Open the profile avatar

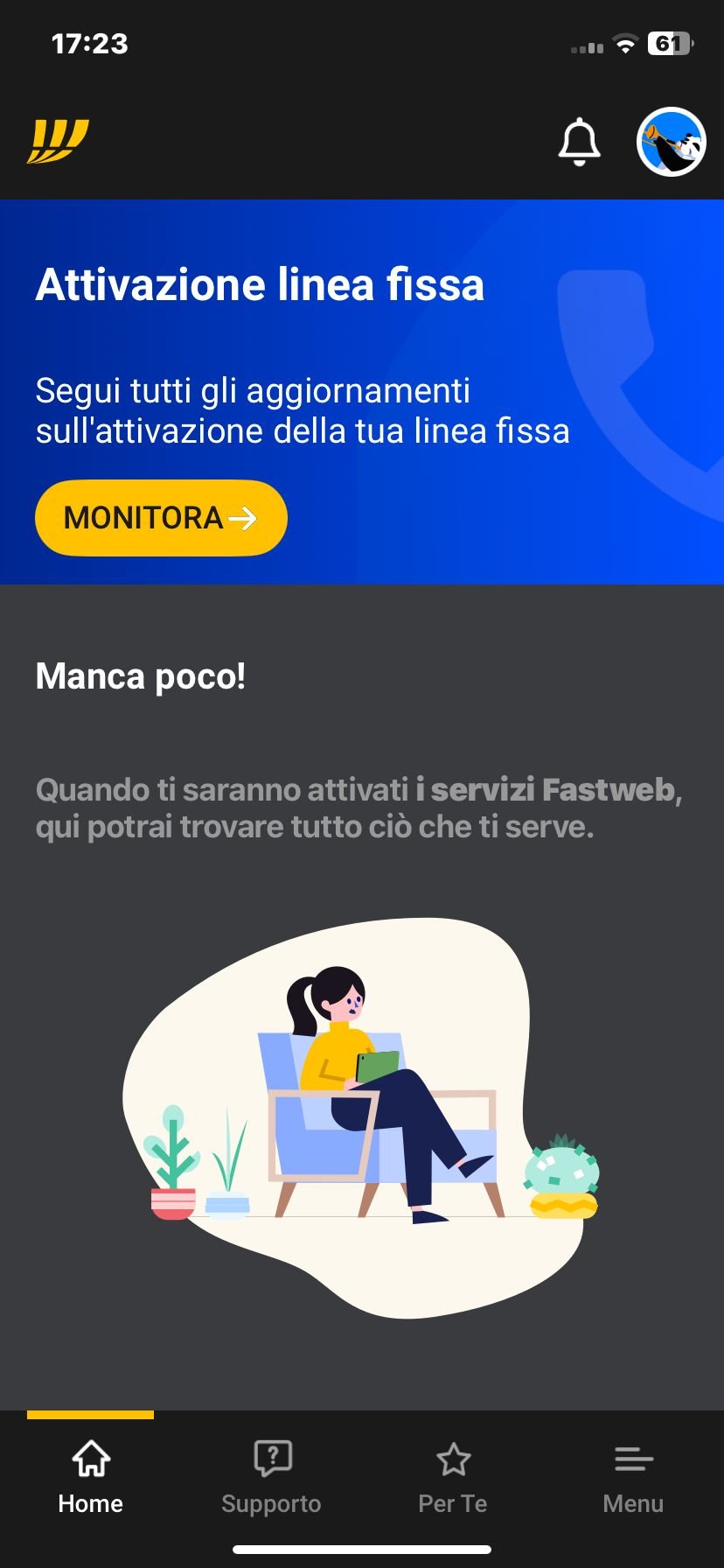coord(671,142)
